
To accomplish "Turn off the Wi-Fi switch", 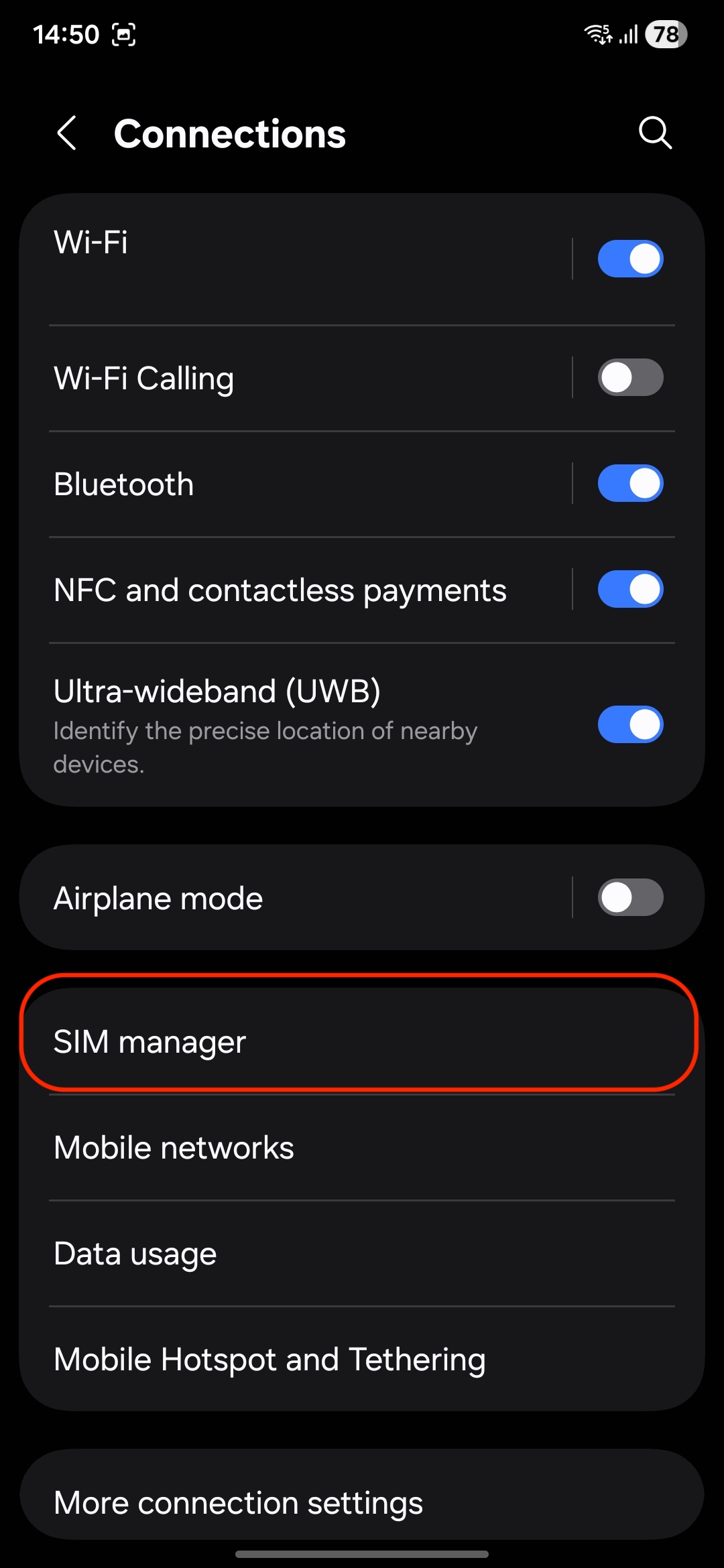I will click(630, 259).
